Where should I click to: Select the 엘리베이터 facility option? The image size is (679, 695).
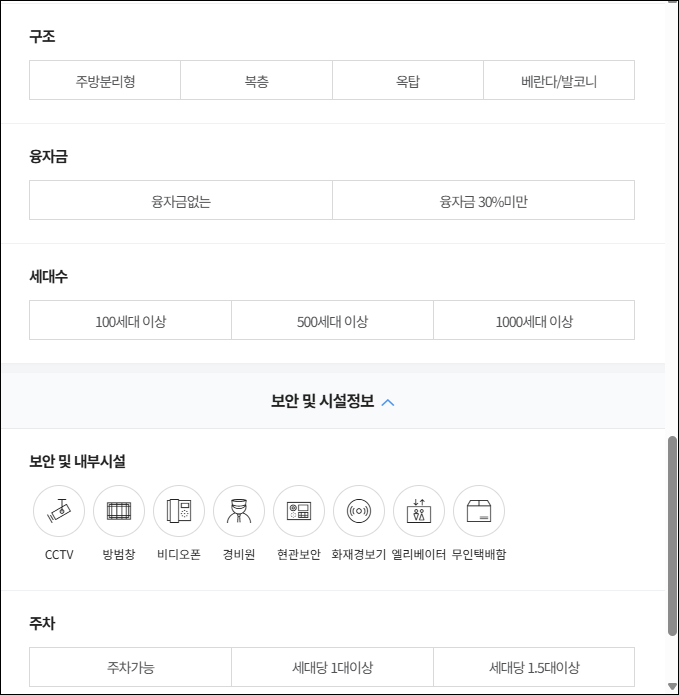coord(419,512)
